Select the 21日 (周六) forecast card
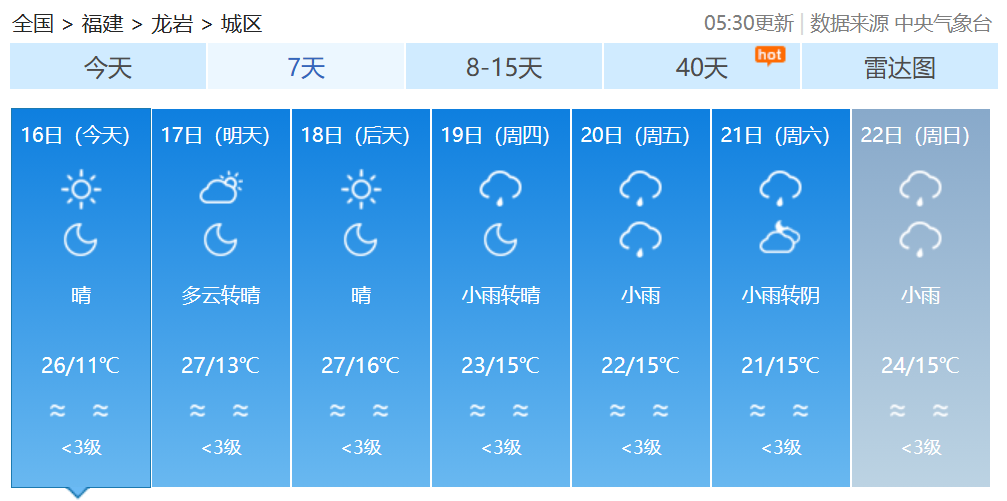Screen dimensions: 1007x501 click(780, 297)
